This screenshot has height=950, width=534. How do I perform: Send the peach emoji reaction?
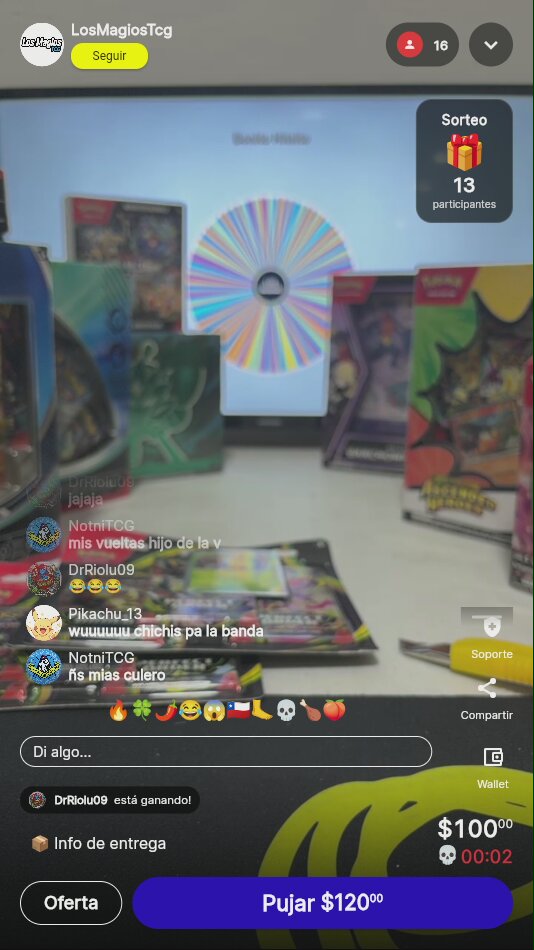click(334, 710)
